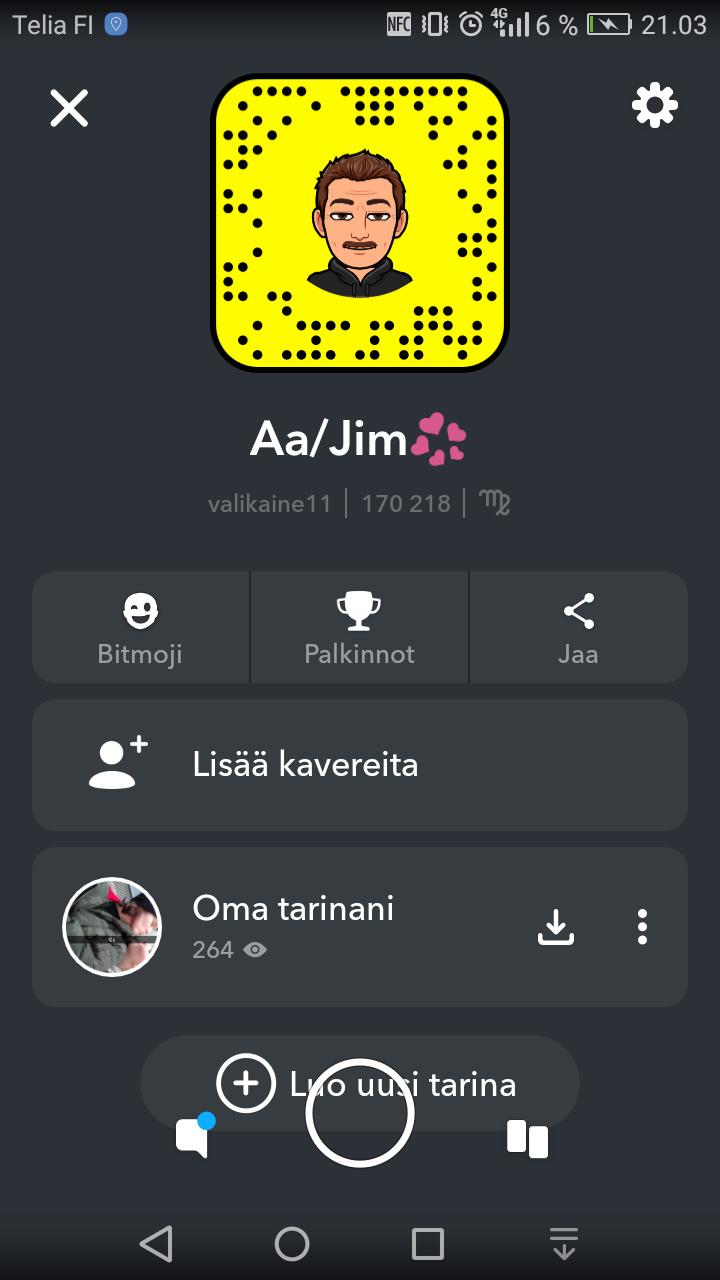
Task: Open the Snapcode with Bitmoji avatar
Action: [x=360, y=223]
